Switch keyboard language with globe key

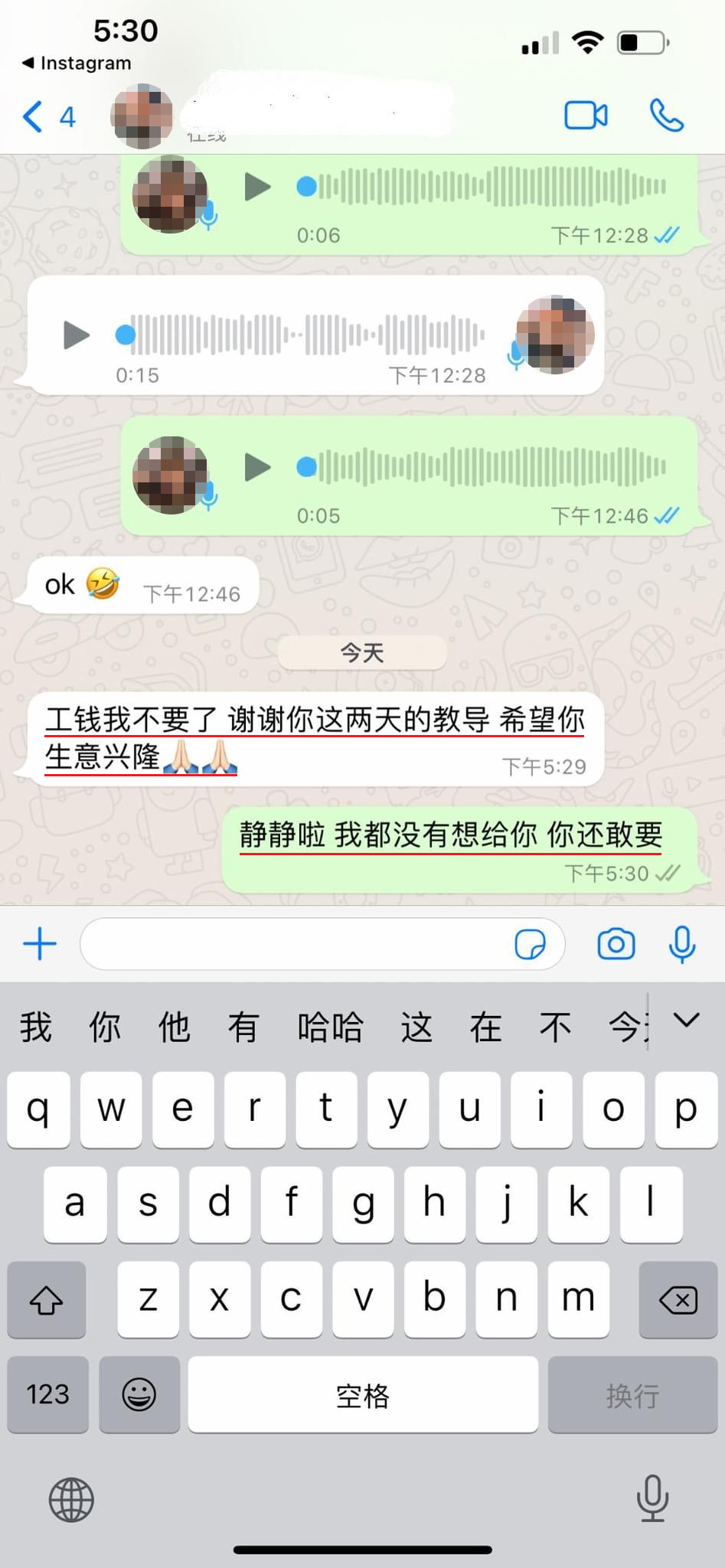click(71, 1499)
